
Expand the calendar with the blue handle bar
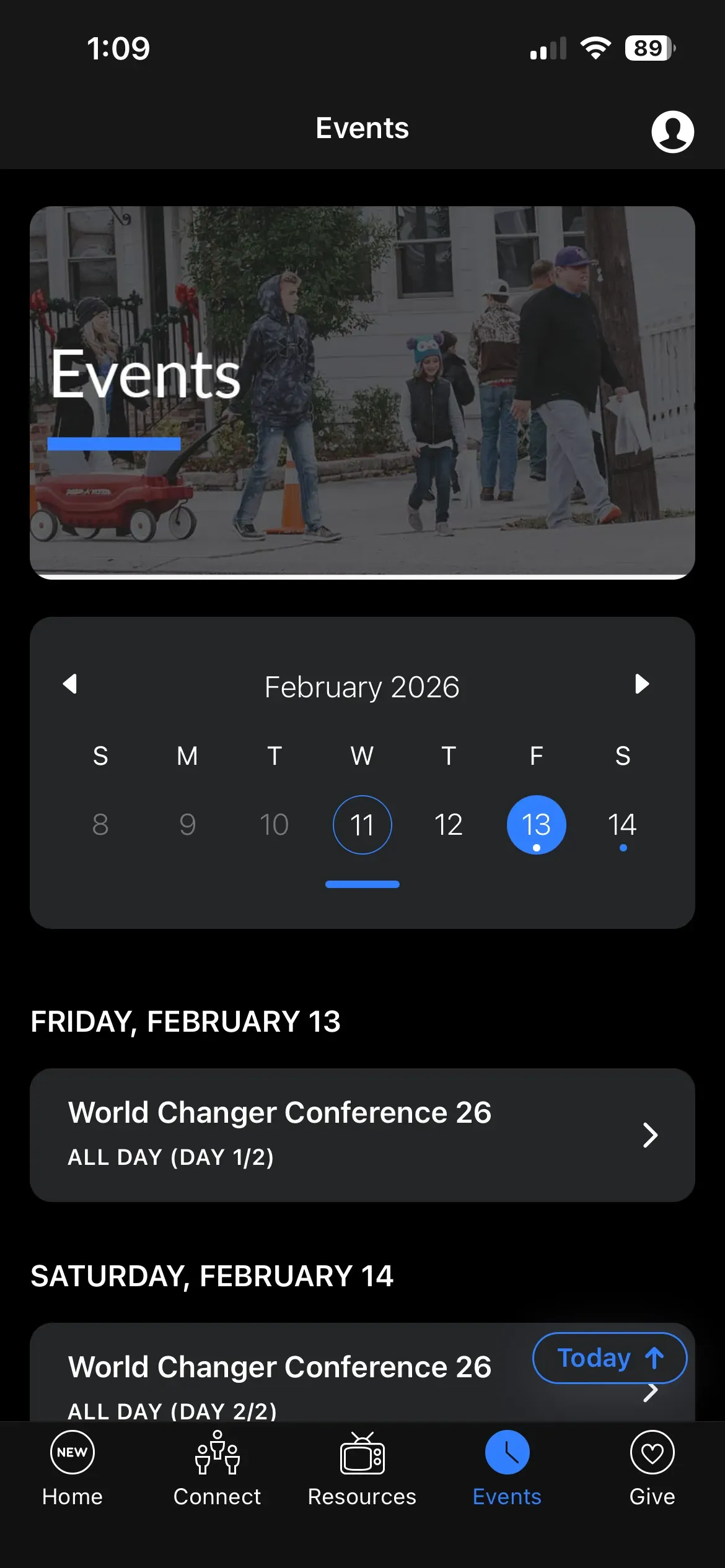tap(362, 884)
